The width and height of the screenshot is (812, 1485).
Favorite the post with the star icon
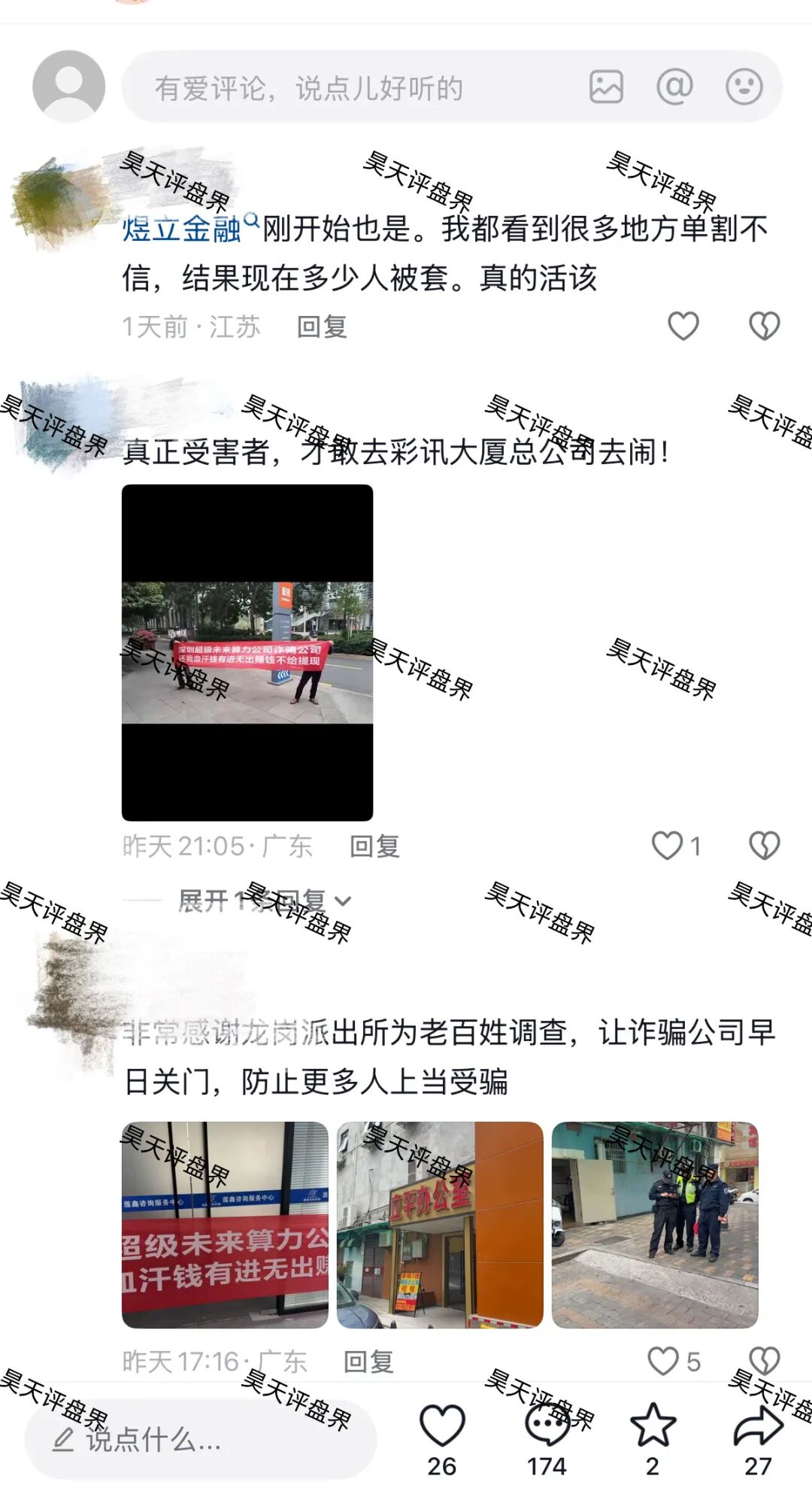click(652, 1426)
